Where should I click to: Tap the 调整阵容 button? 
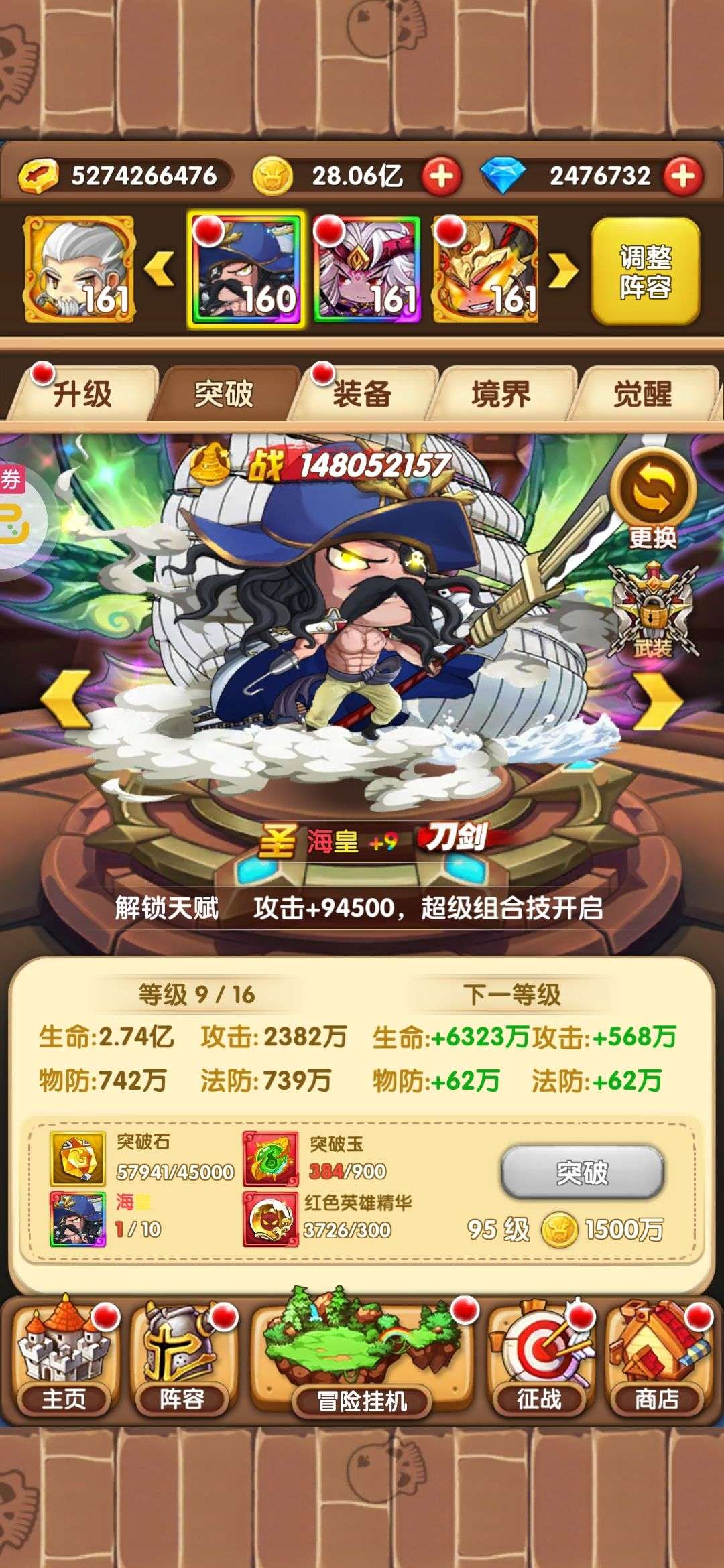[646, 271]
